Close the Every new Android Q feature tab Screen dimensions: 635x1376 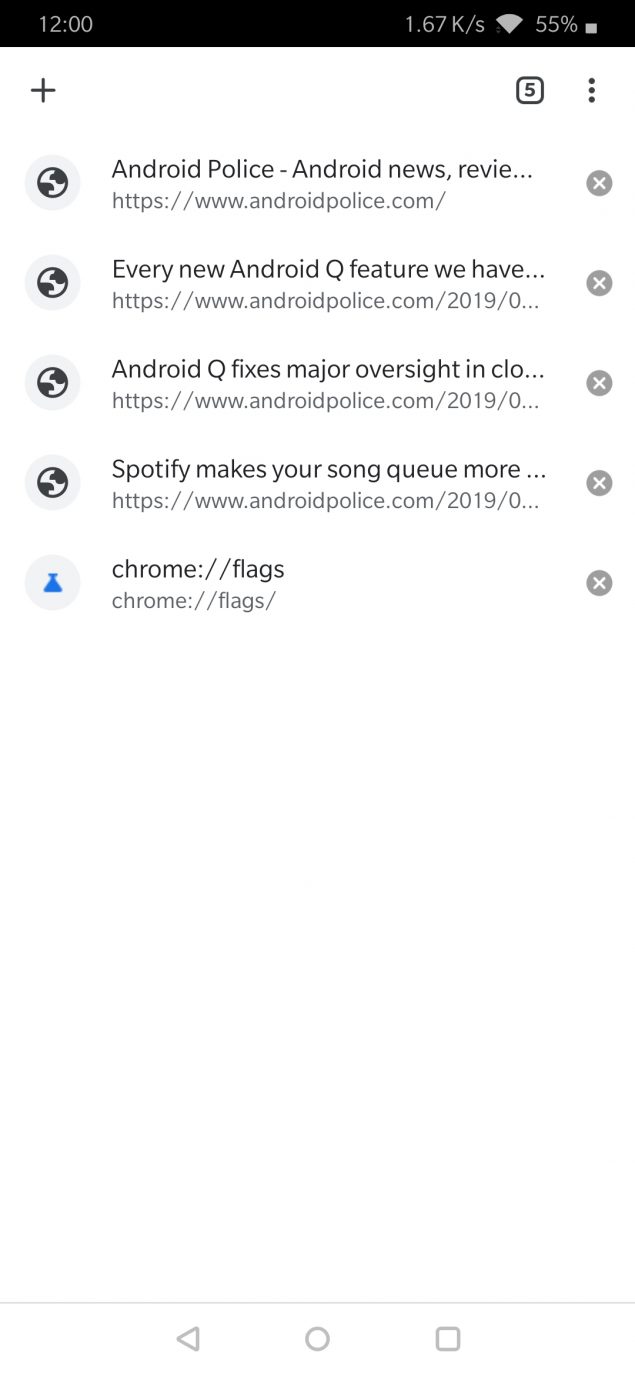click(x=599, y=283)
